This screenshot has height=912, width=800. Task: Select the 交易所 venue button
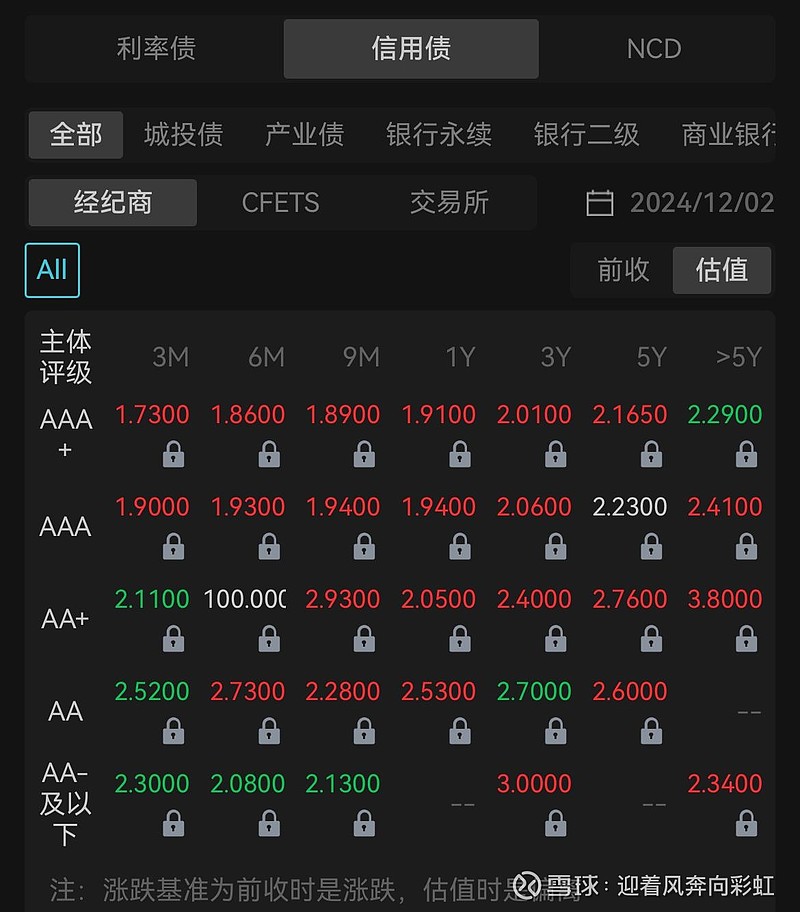pyautogui.click(x=443, y=202)
